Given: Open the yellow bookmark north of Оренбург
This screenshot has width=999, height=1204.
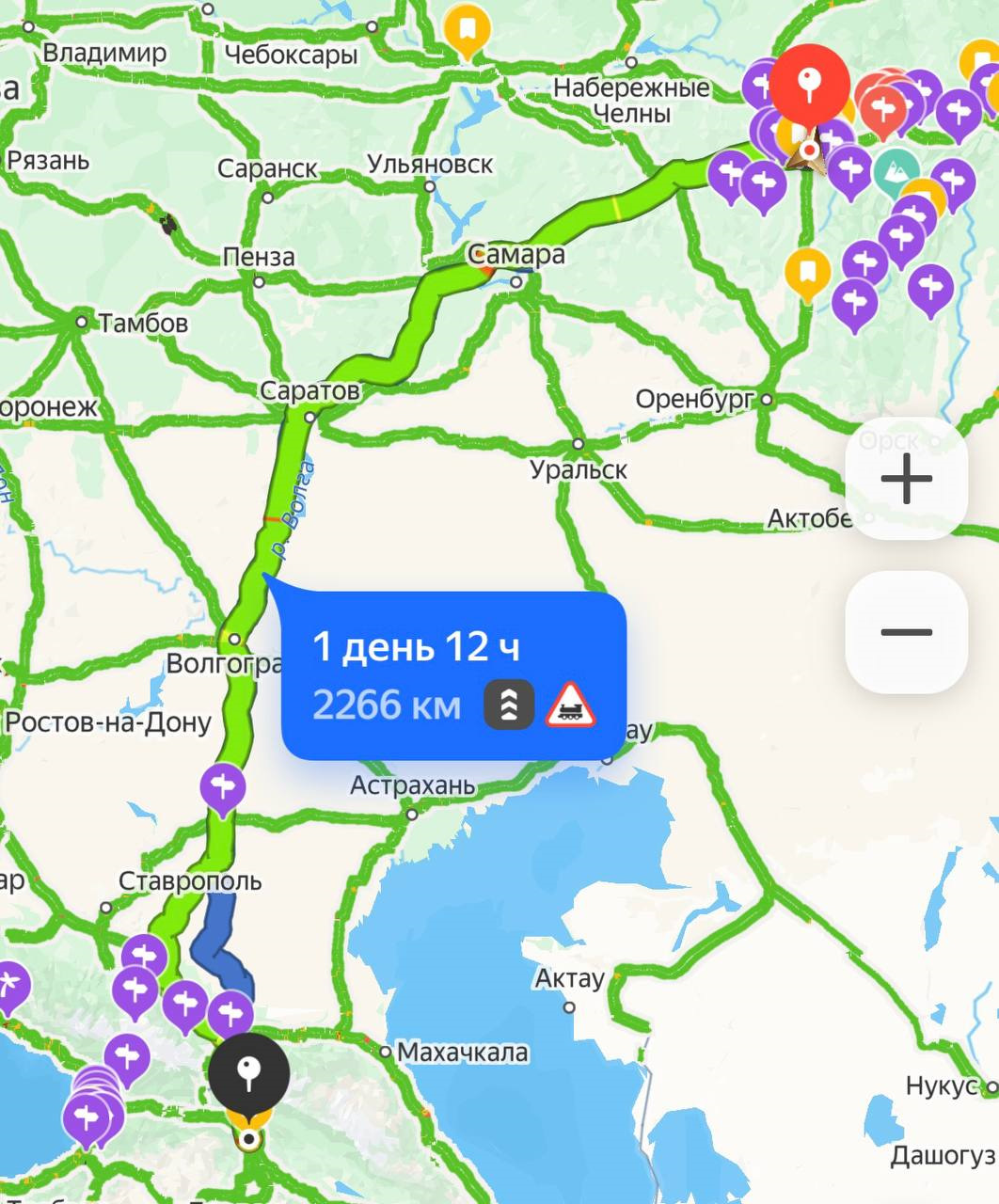Looking at the screenshot, I should pyautogui.click(x=807, y=270).
